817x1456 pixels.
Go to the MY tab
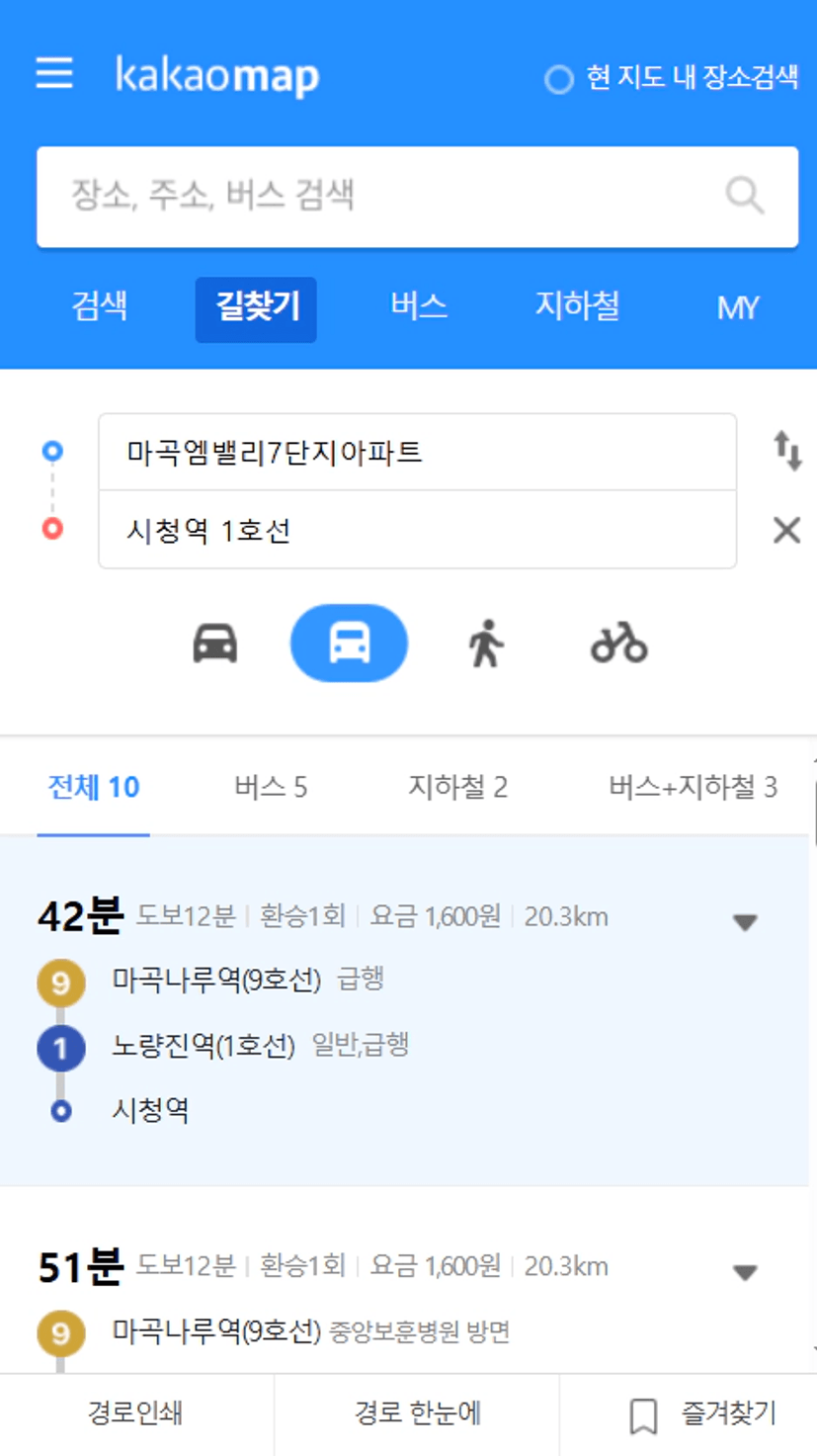[x=737, y=308]
